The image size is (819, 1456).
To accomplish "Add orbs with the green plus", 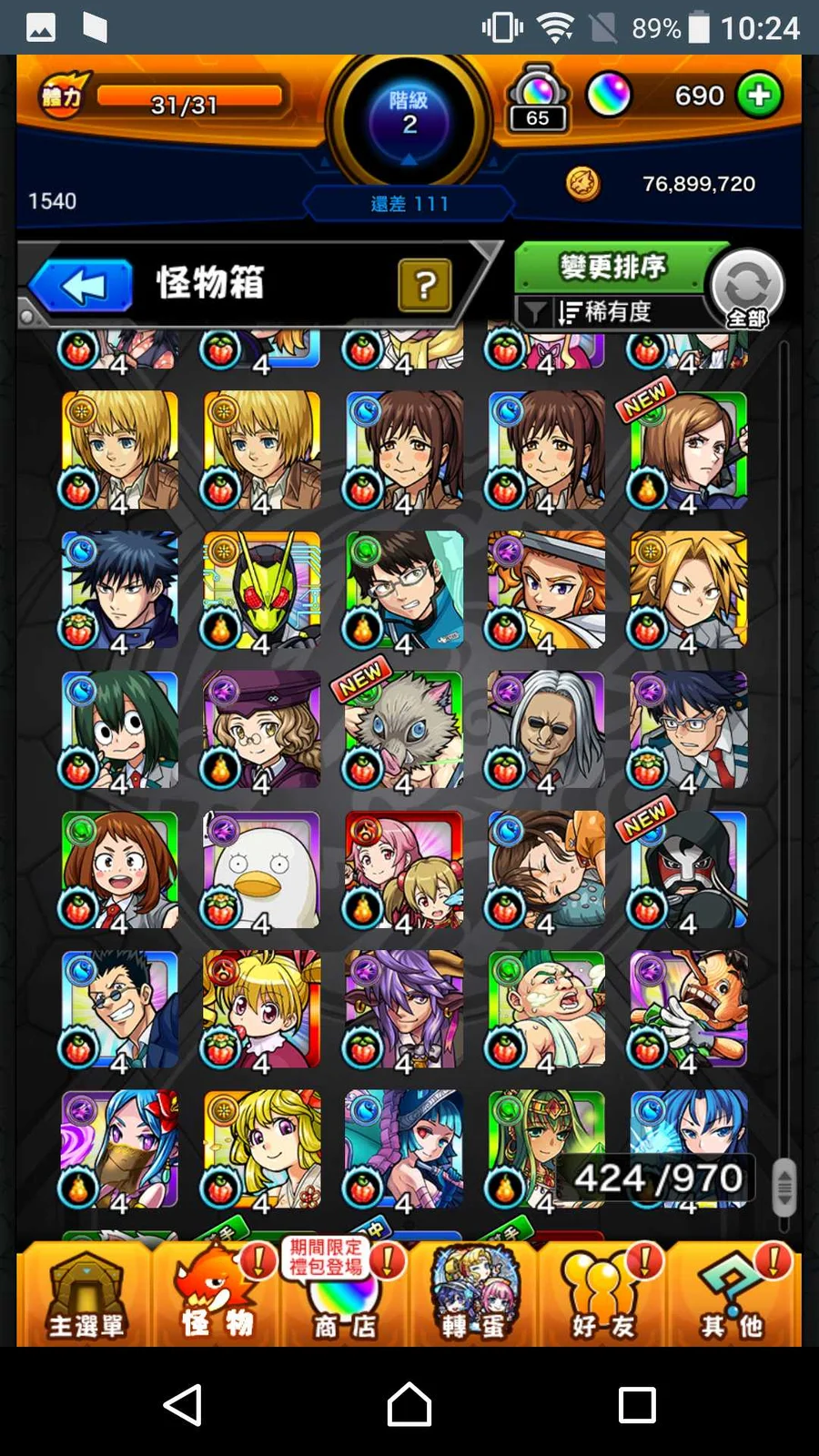I will point(759,96).
